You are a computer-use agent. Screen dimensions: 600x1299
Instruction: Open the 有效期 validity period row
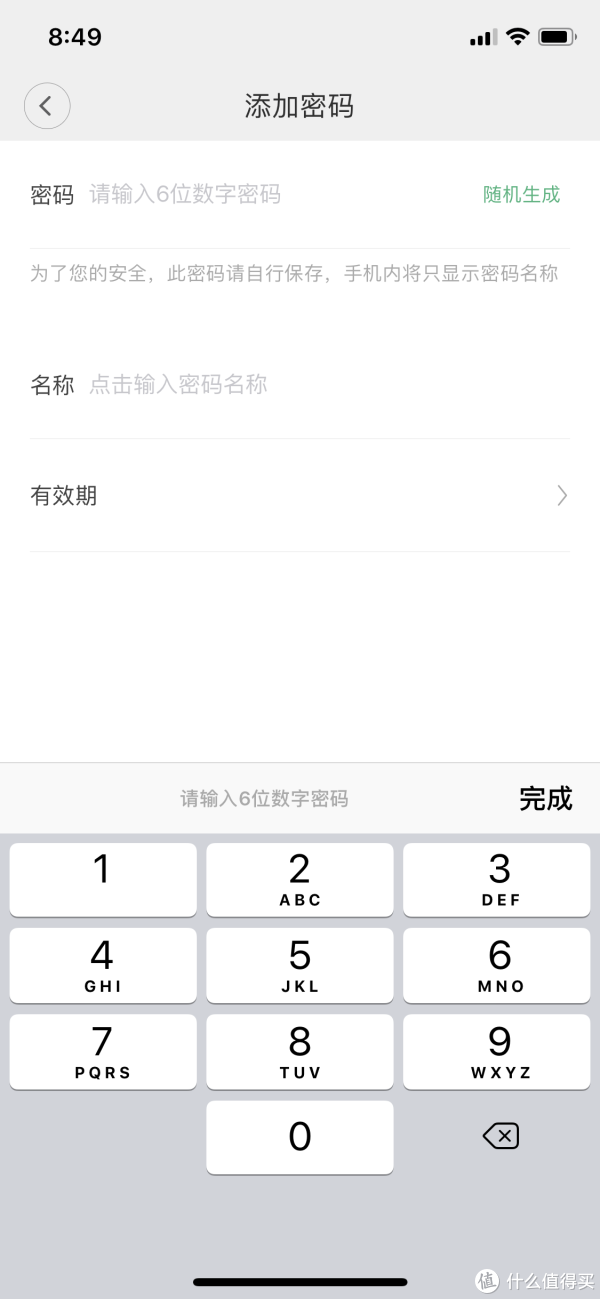pyautogui.click(x=300, y=495)
